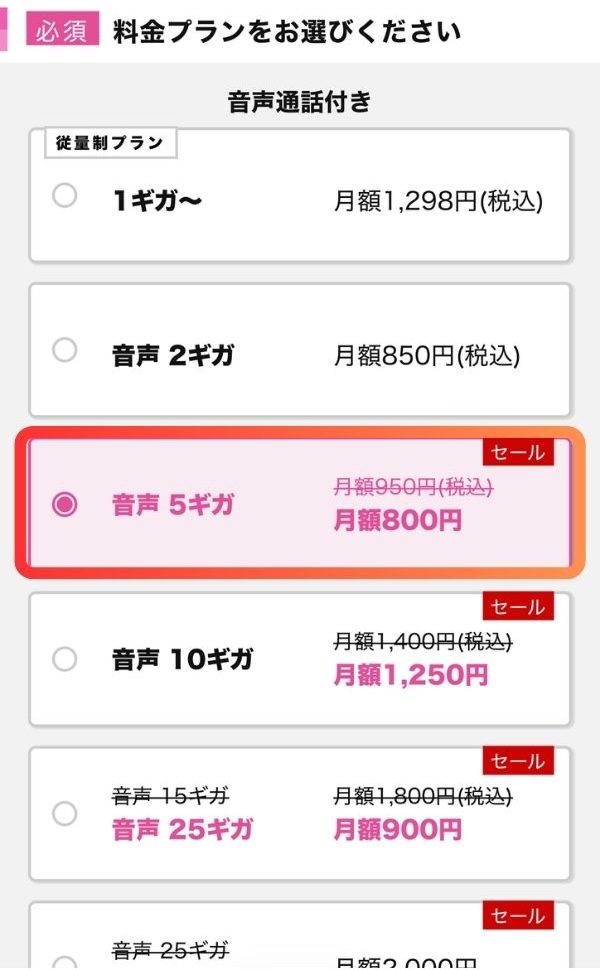
Task: Select the 音声 5ギガ sale plan
Action: coord(65,505)
